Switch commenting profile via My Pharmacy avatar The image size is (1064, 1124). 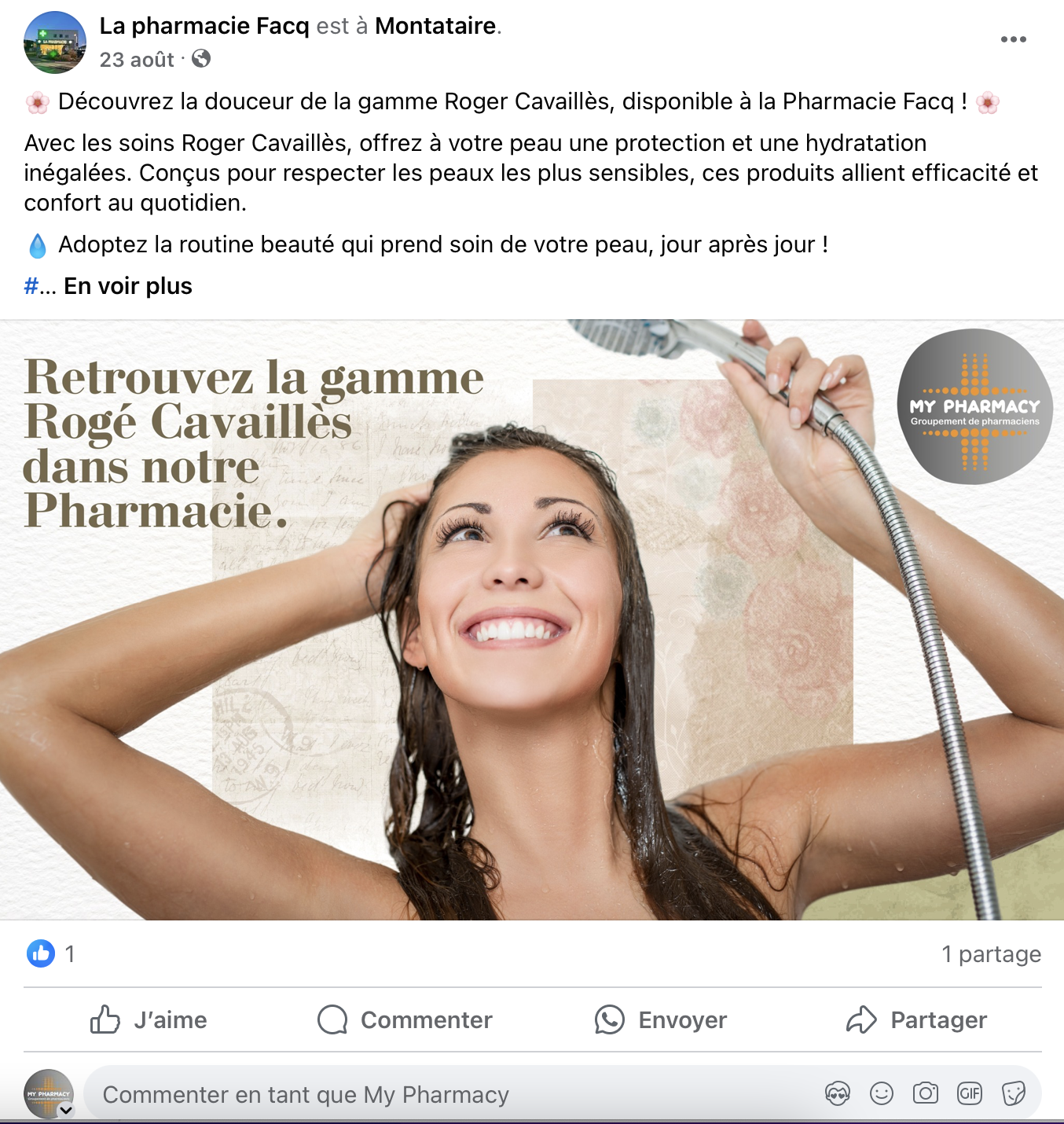(50, 1093)
